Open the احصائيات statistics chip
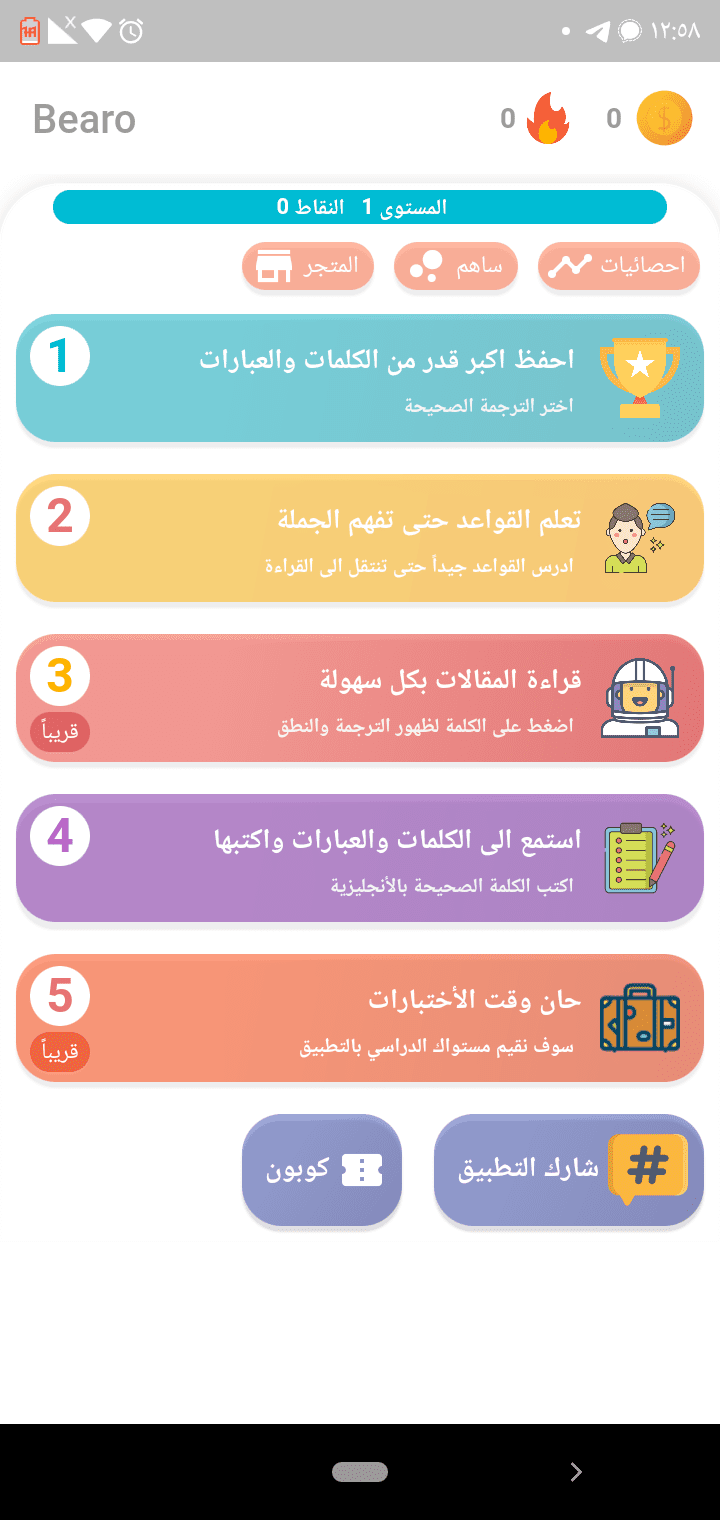Image resolution: width=720 pixels, height=1520 pixels. [x=618, y=266]
